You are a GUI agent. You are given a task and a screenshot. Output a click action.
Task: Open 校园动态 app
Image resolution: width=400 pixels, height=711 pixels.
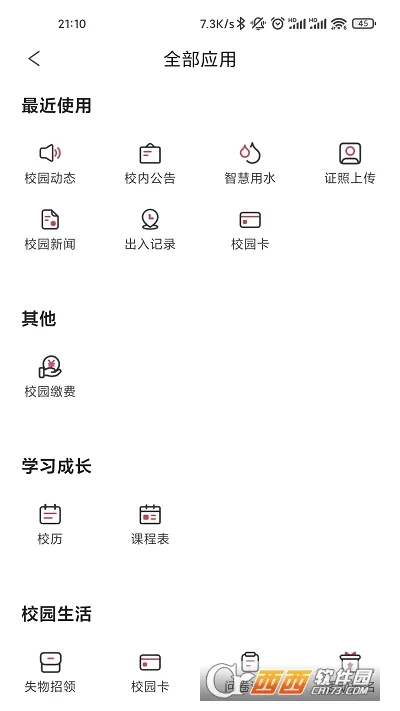50,163
